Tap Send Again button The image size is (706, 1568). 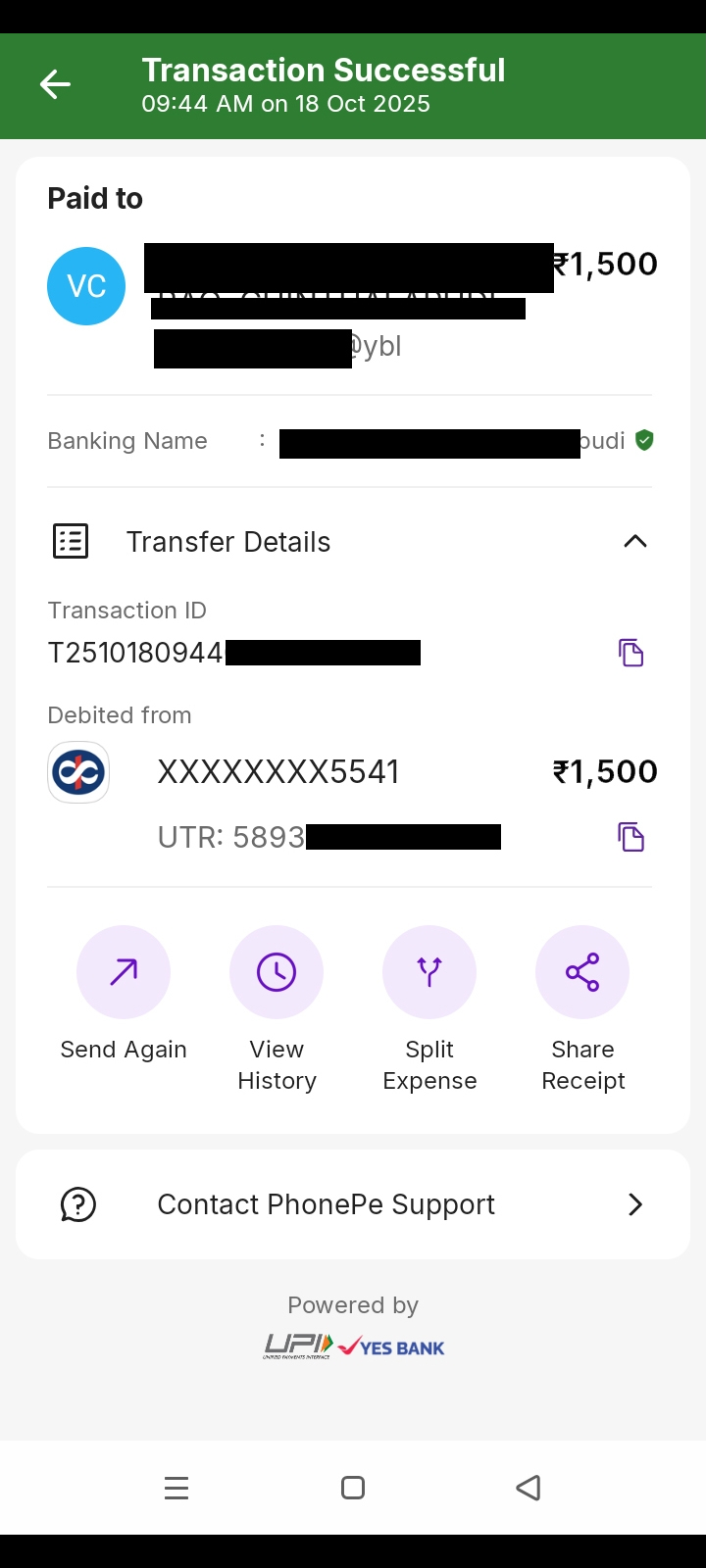124,972
